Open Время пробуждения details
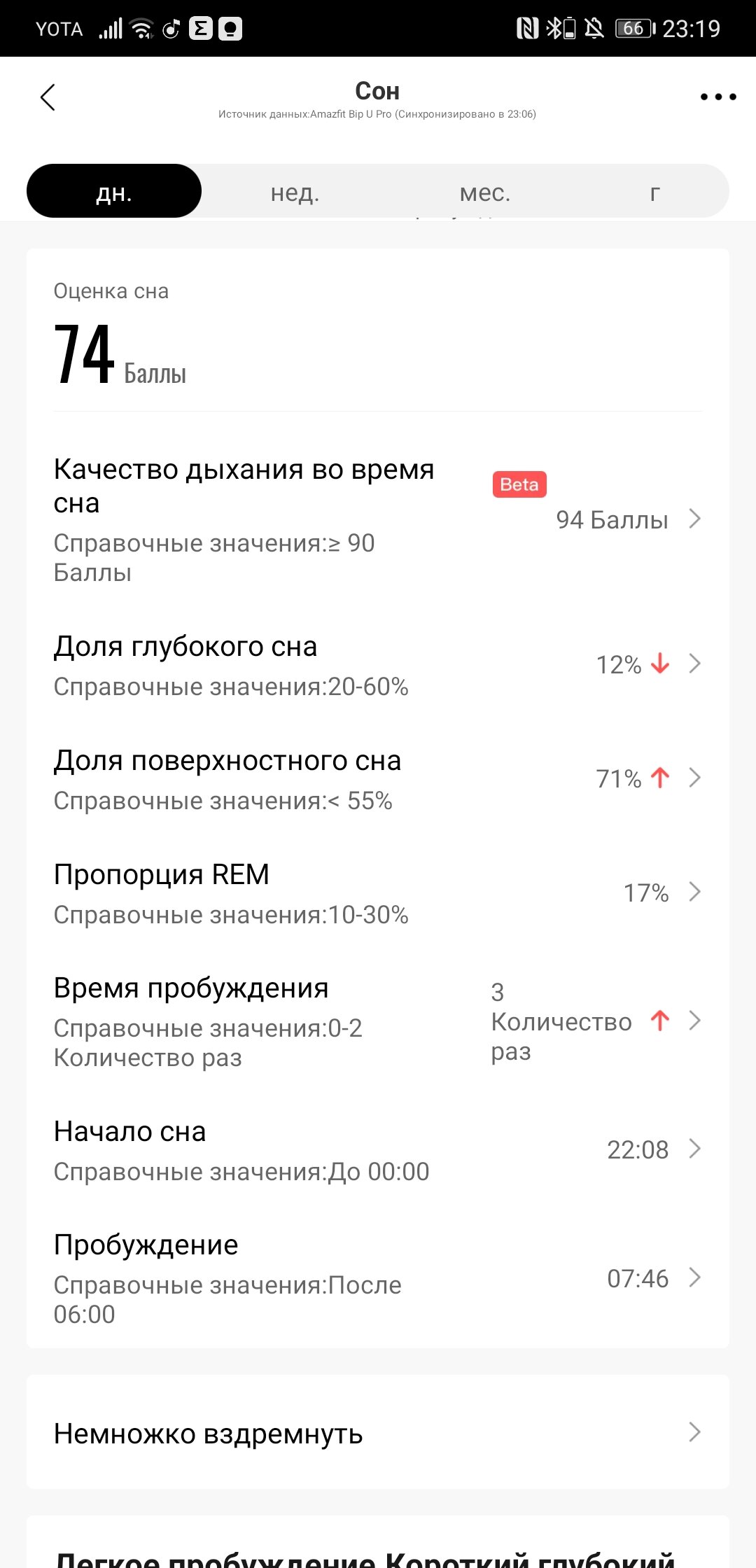This screenshot has width=756, height=1568. coord(378,1021)
